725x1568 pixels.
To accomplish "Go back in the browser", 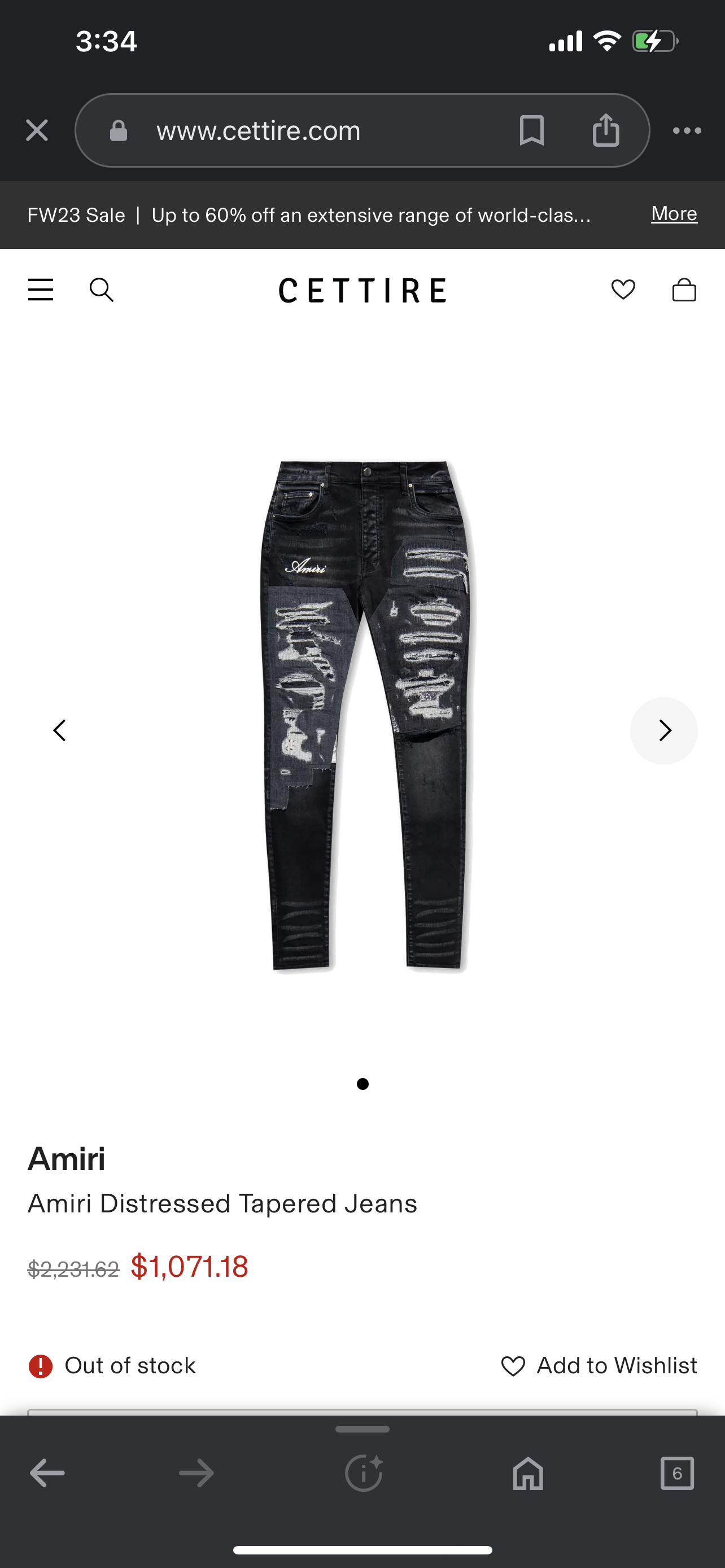I will click(x=47, y=1474).
